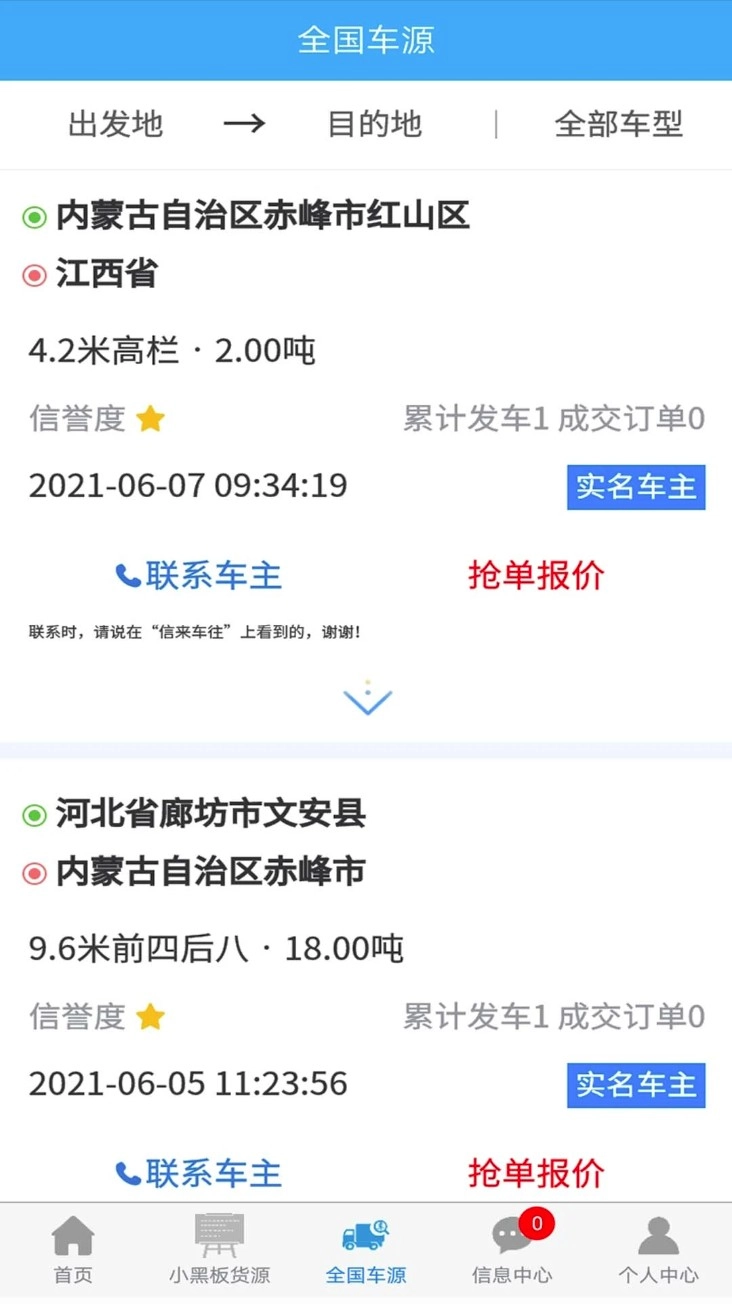732x1304 pixels.
Task: Open the 小黑板货源 blackboard icon
Action: tap(220, 1232)
